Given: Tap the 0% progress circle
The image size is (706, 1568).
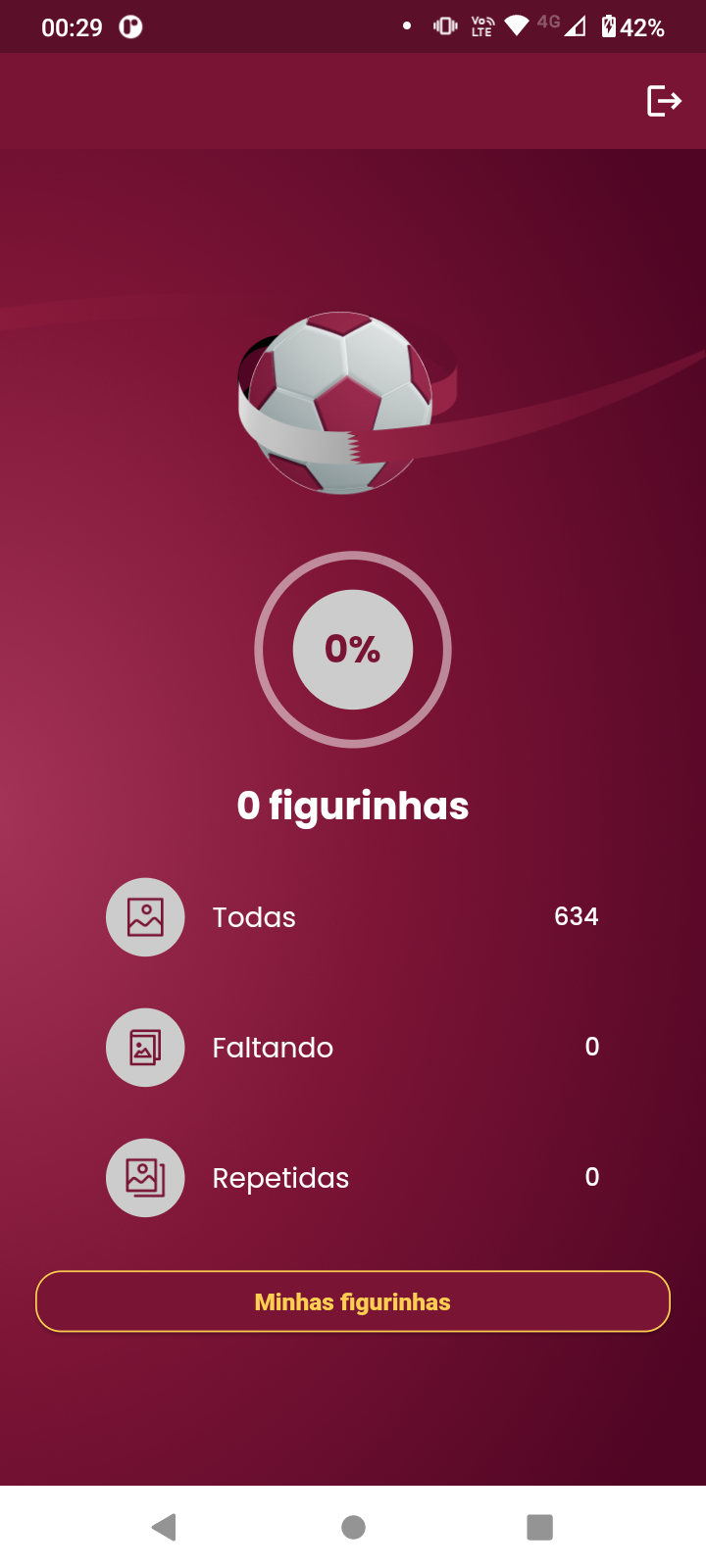Looking at the screenshot, I should 353,650.
